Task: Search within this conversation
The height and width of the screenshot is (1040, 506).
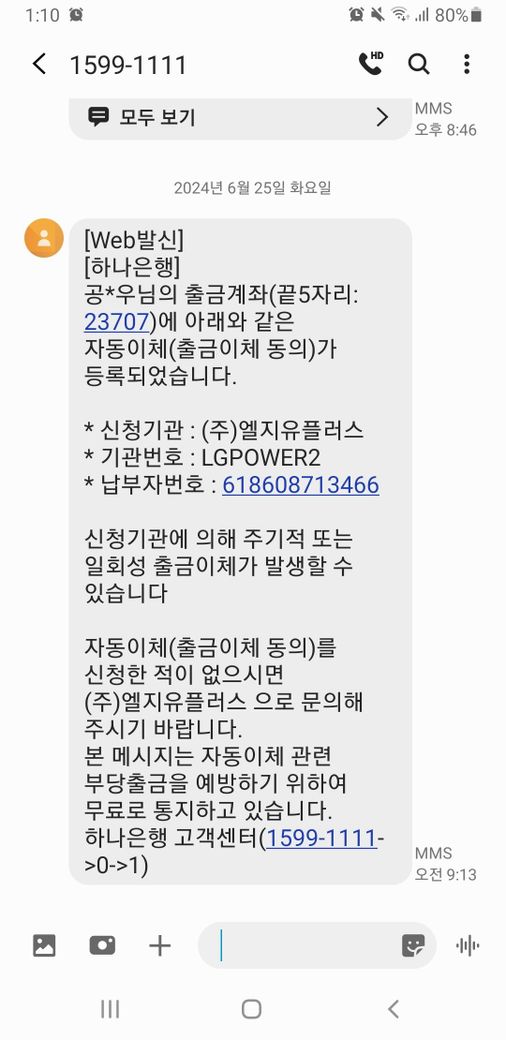Action: pos(419,64)
